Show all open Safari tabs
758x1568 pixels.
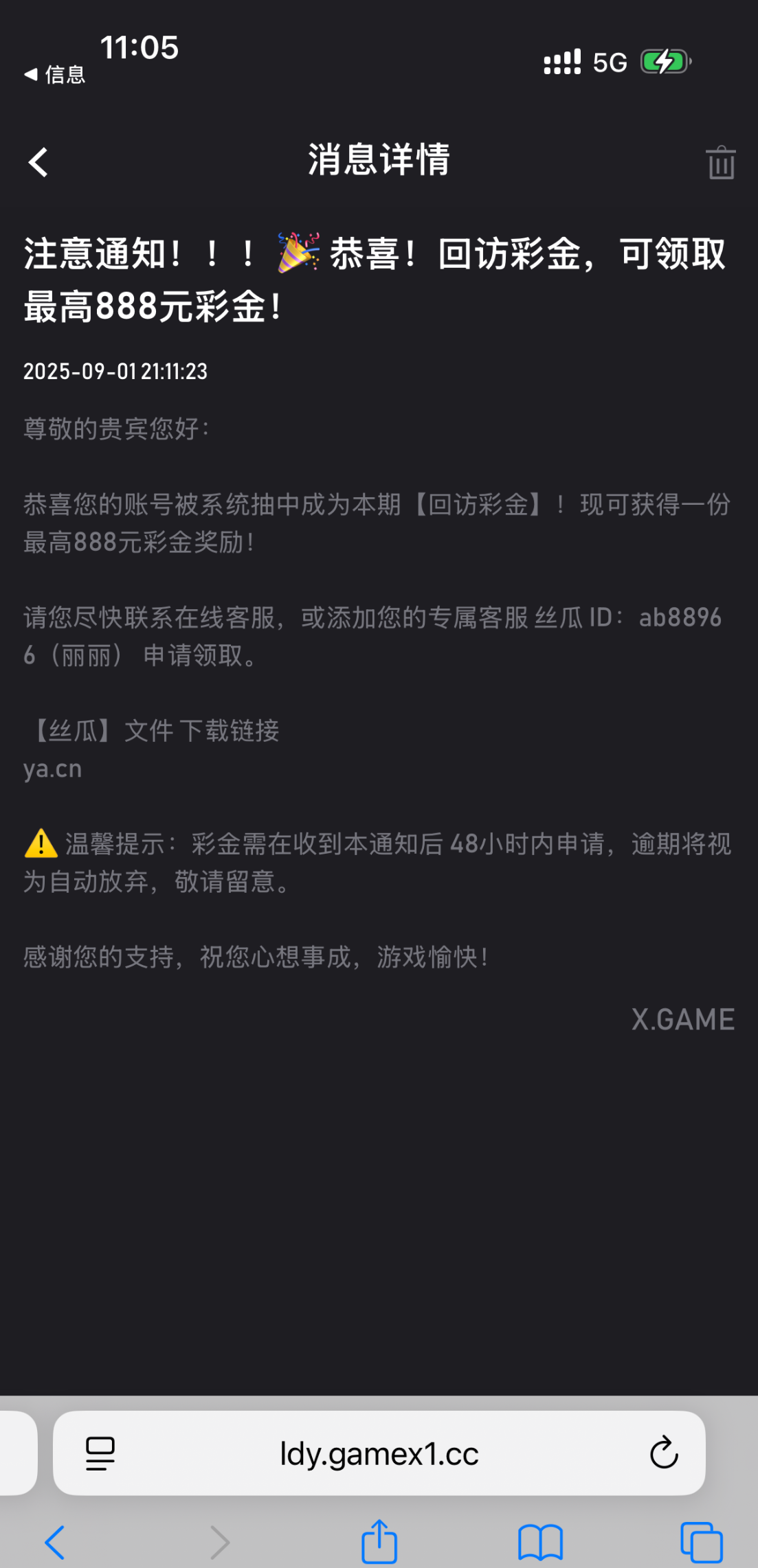point(701,1542)
